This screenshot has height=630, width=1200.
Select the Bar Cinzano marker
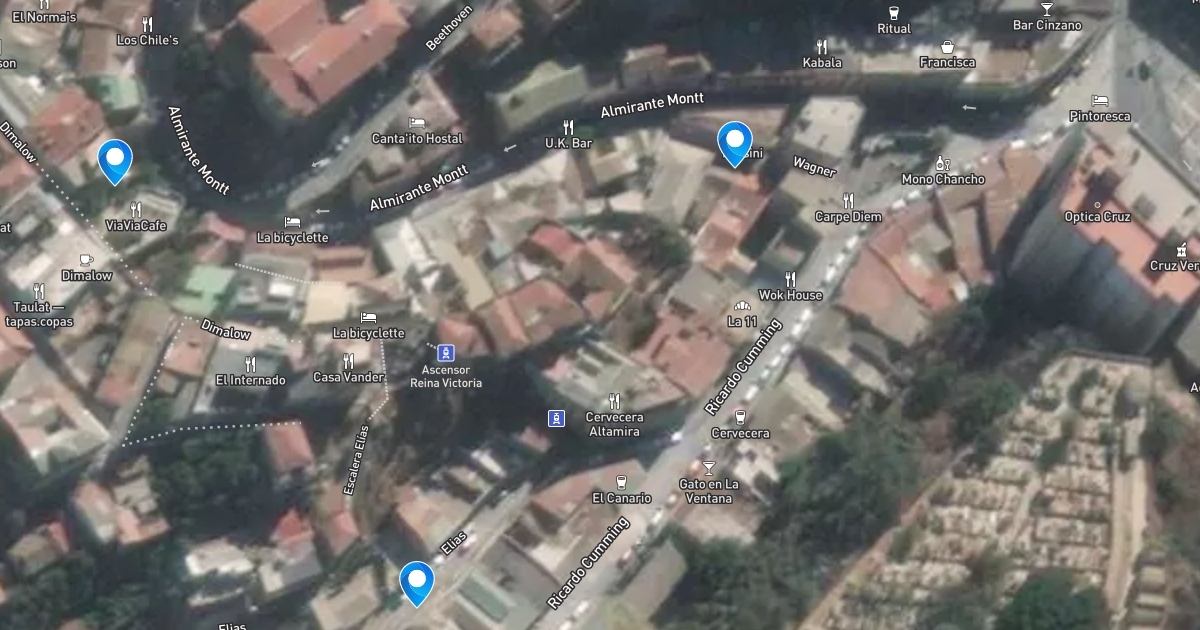pyautogui.click(x=1047, y=9)
